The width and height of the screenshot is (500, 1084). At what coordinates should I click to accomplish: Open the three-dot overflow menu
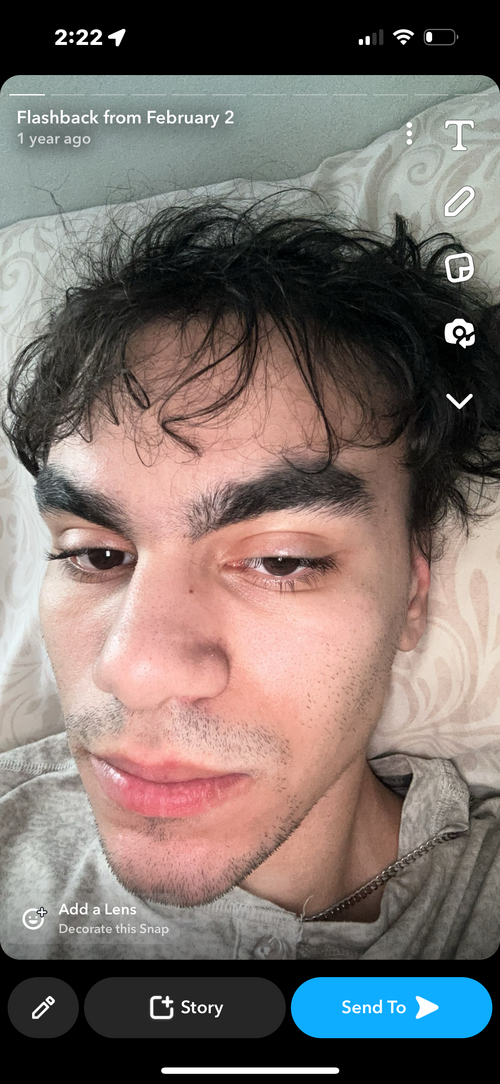409,133
